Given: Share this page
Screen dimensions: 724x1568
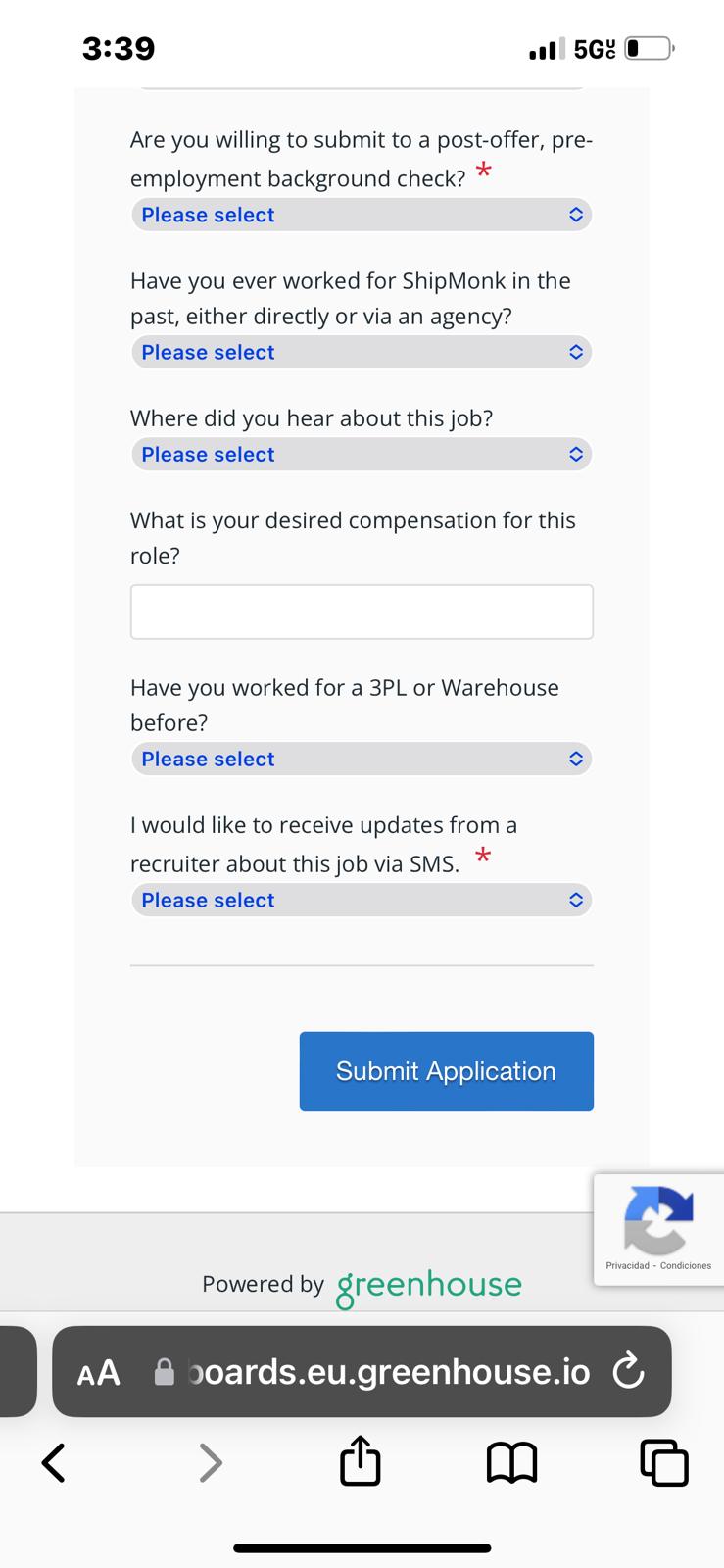Looking at the screenshot, I should click(x=360, y=1461).
